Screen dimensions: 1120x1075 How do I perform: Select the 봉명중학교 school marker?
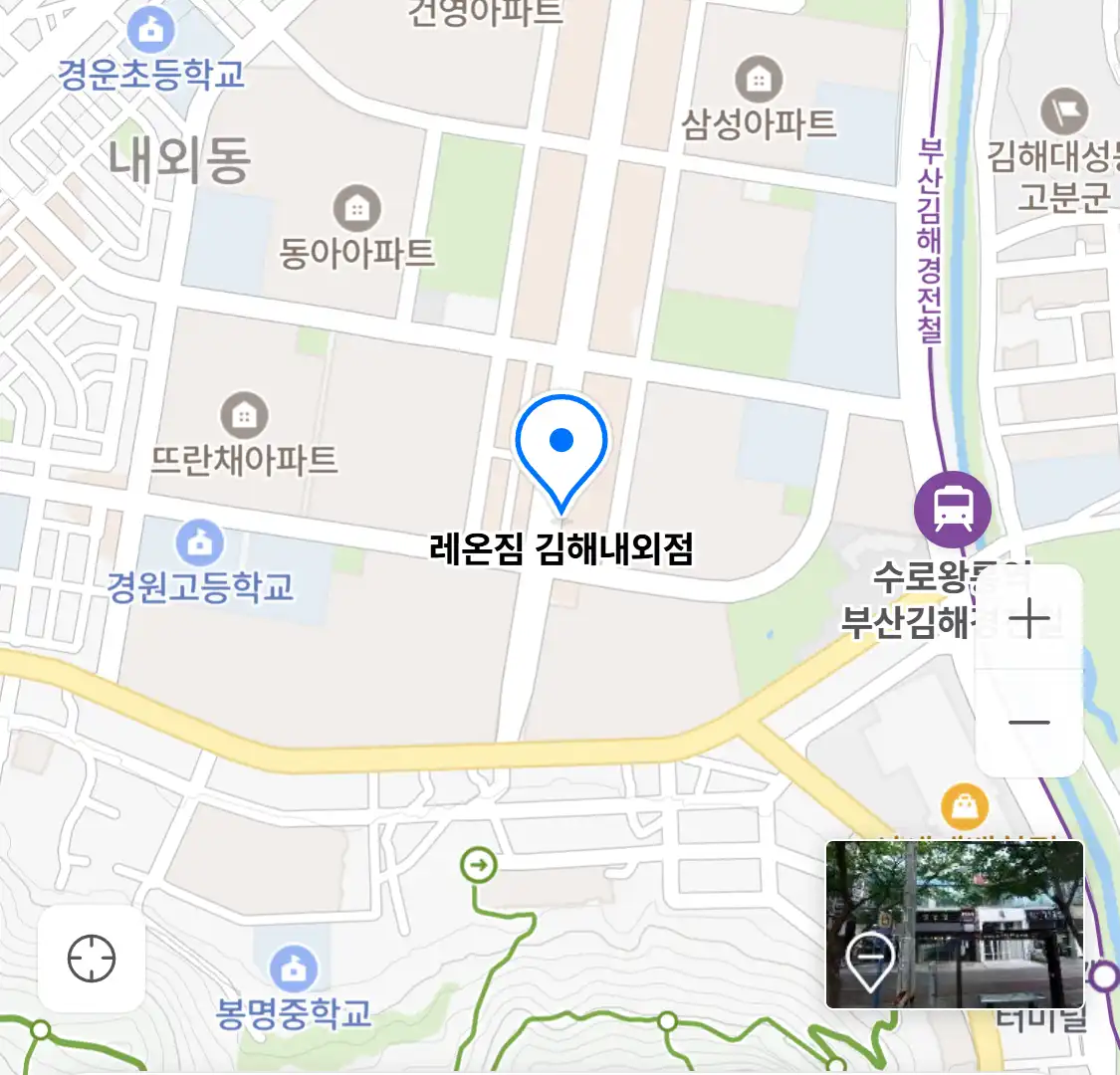294,967
